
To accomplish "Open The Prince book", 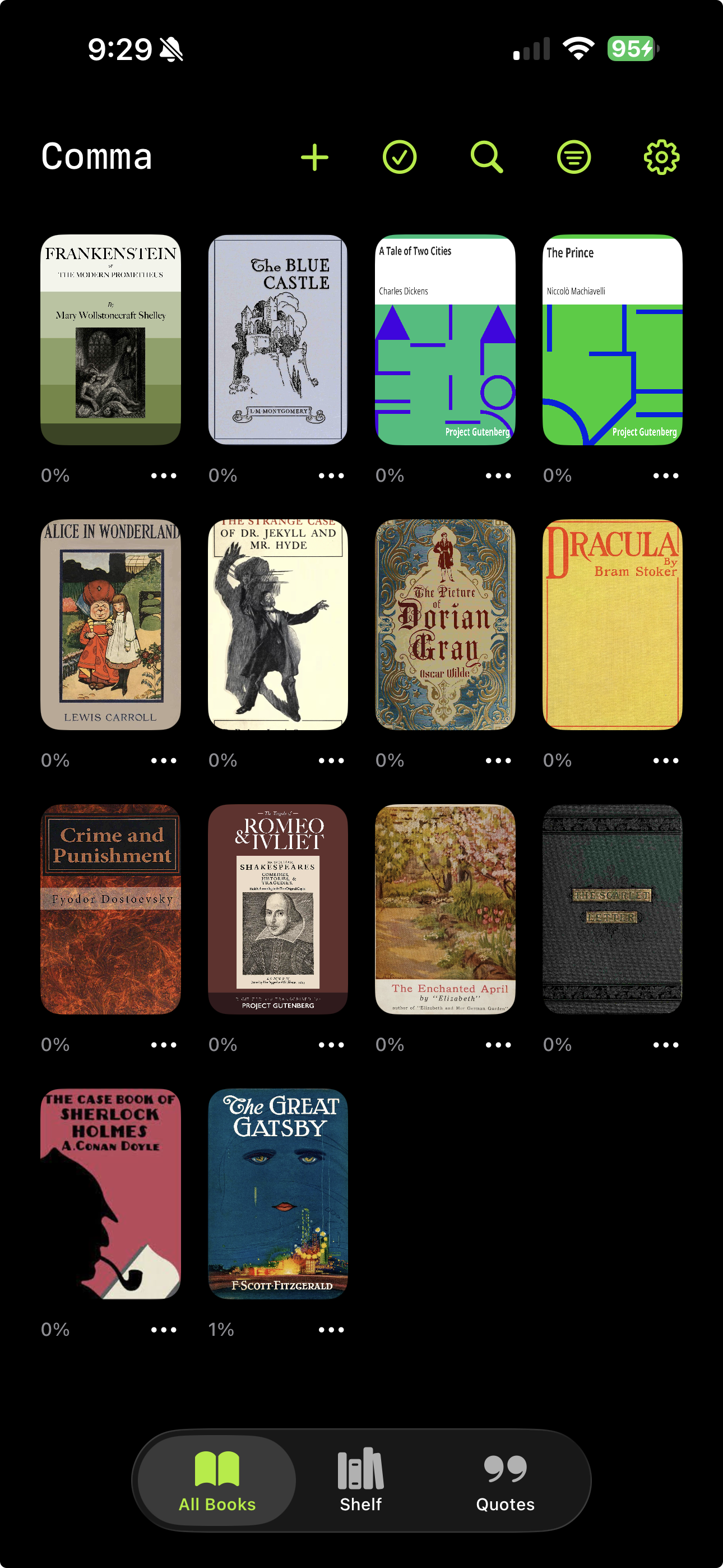I will [x=612, y=340].
